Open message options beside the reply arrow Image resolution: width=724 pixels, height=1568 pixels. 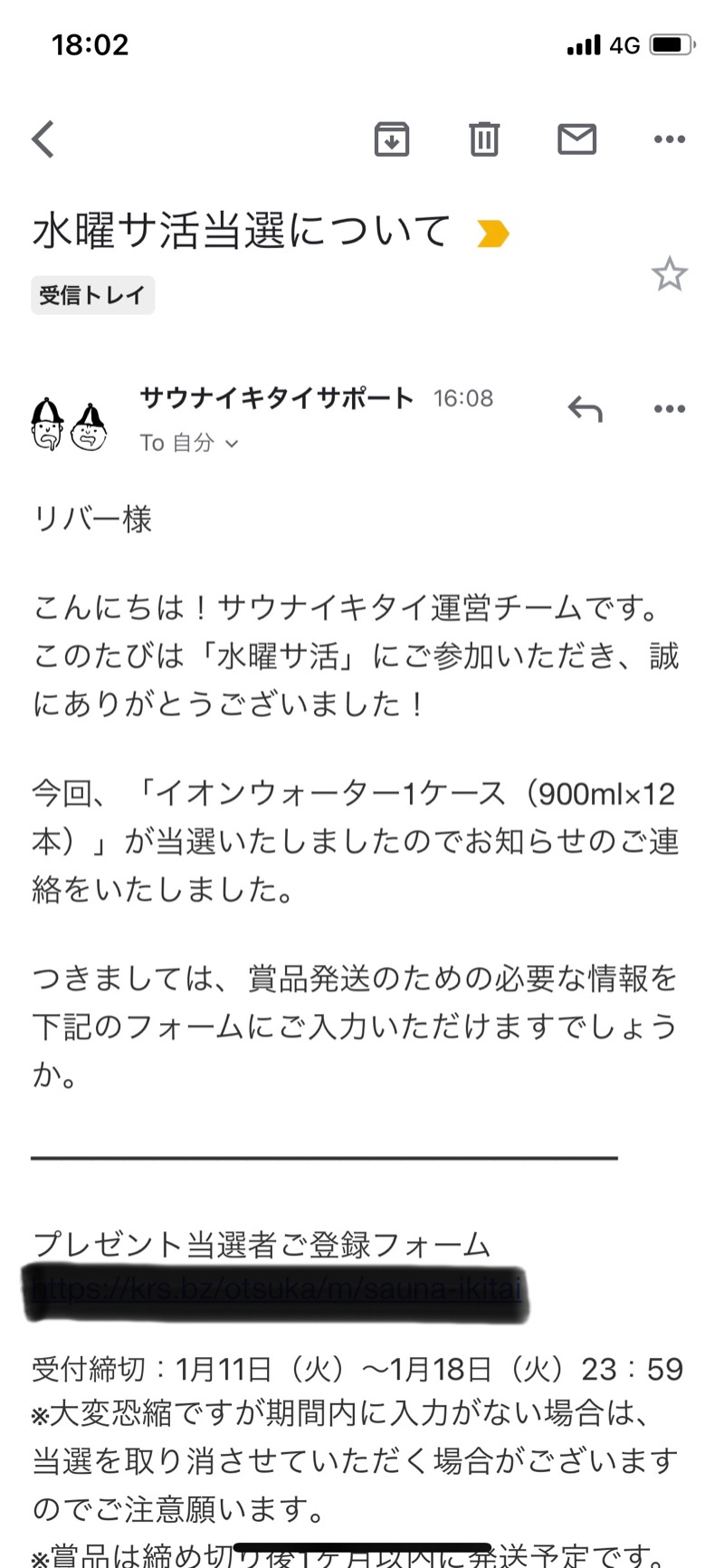670,408
